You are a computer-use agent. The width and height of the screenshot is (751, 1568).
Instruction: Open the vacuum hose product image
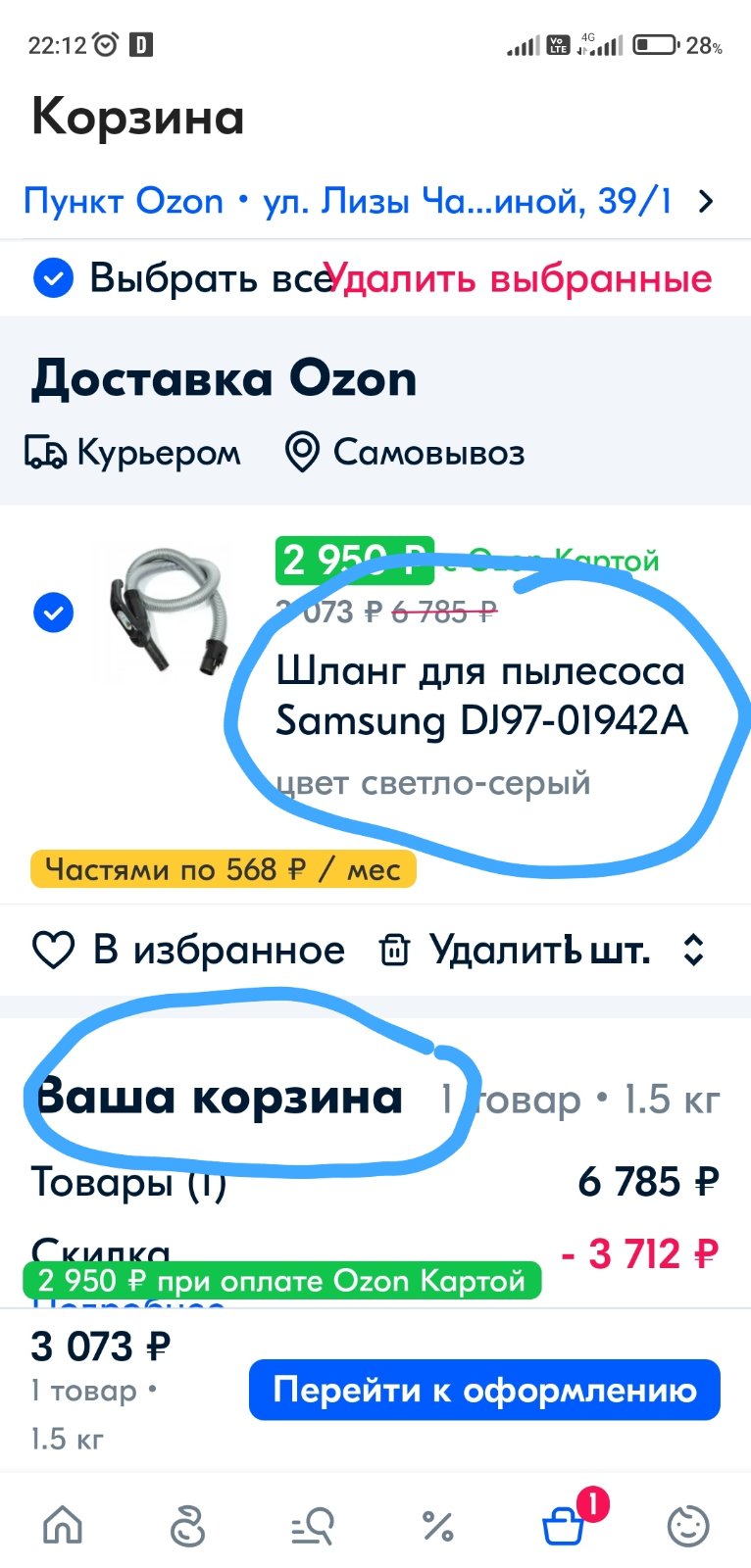(165, 612)
